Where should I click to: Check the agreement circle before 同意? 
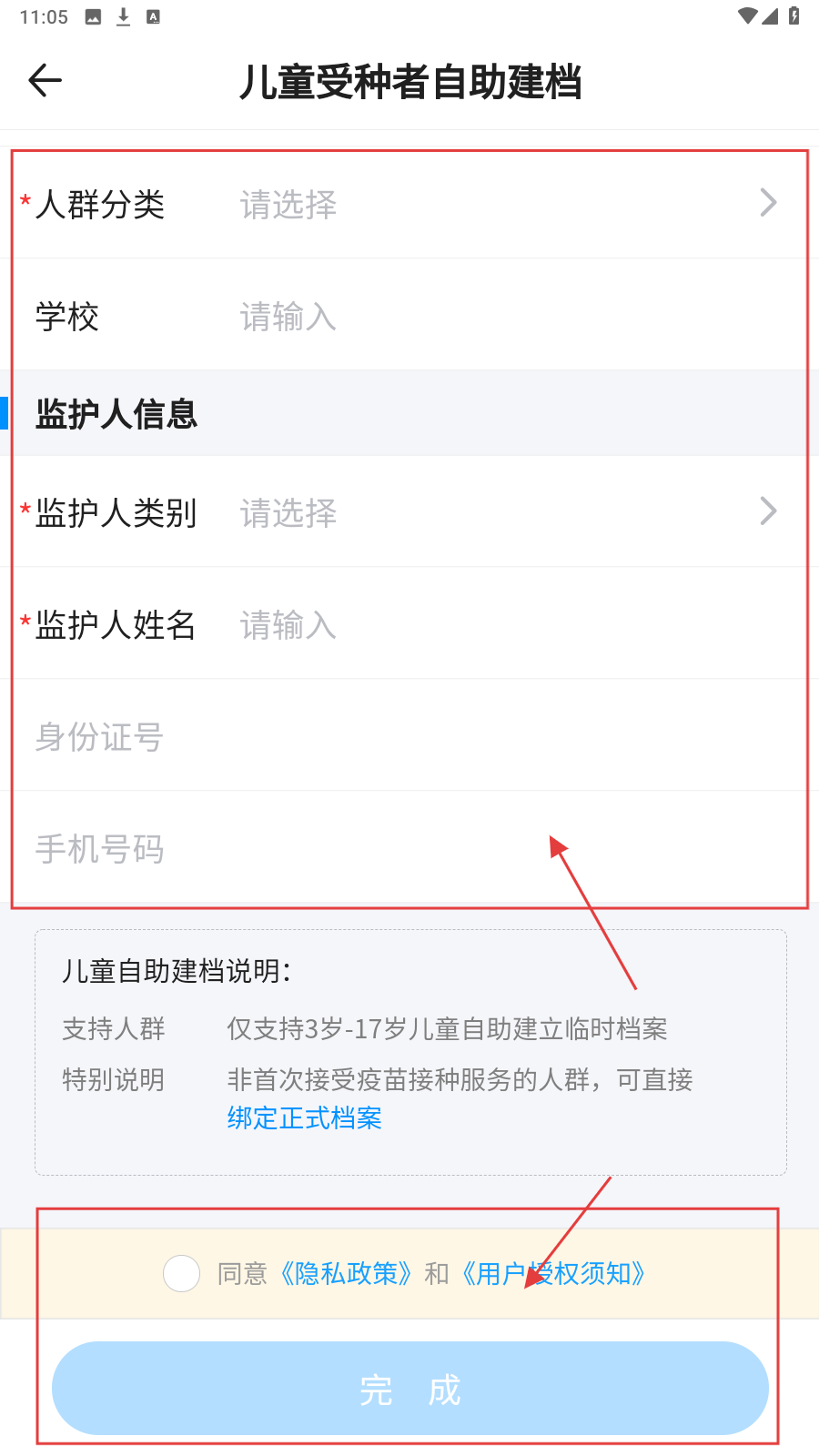coord(181,1273)
